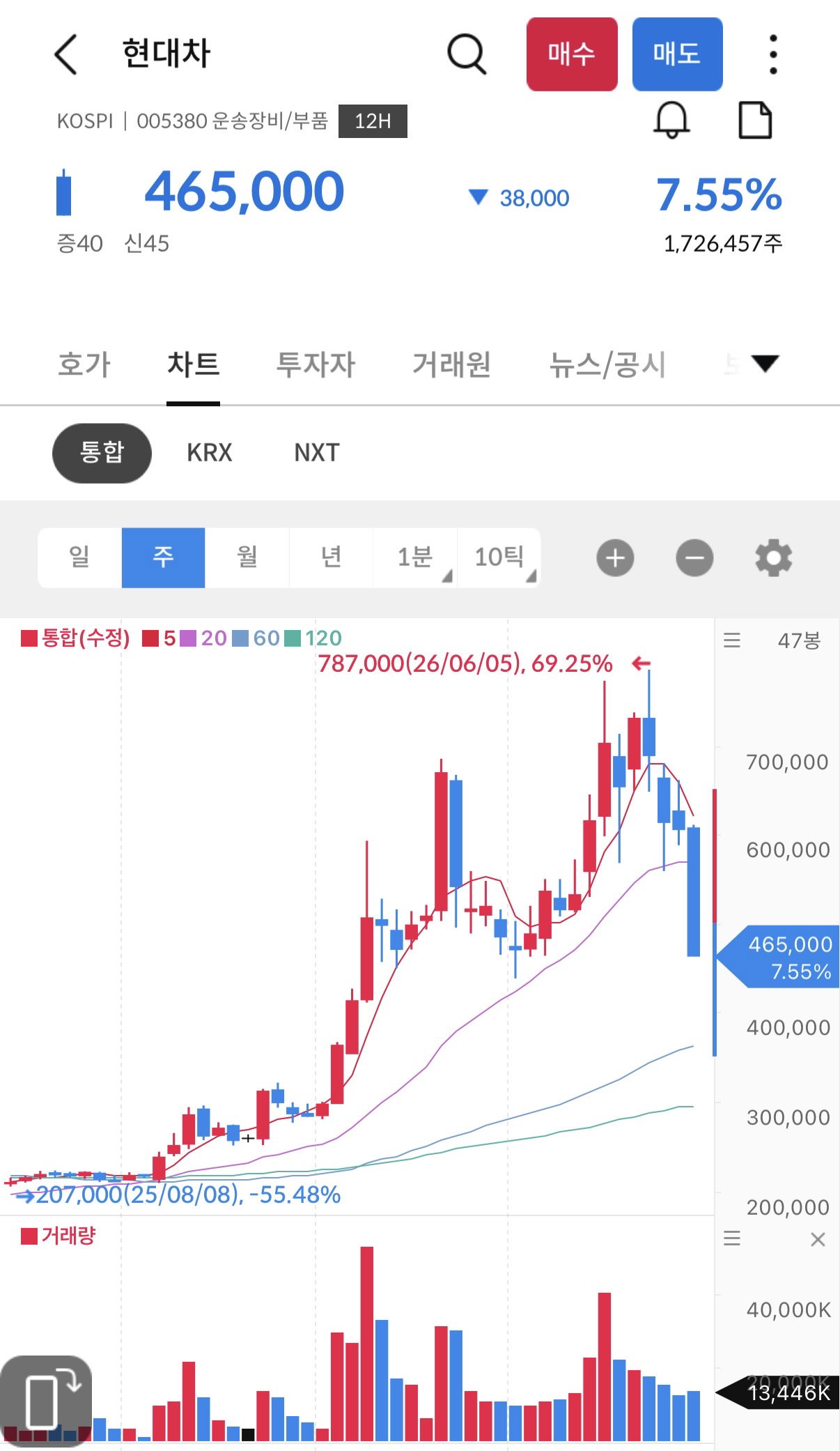Switch to the 호가 tab
The height and width of the screenshot is (1451, 840).
coord(84,364)
